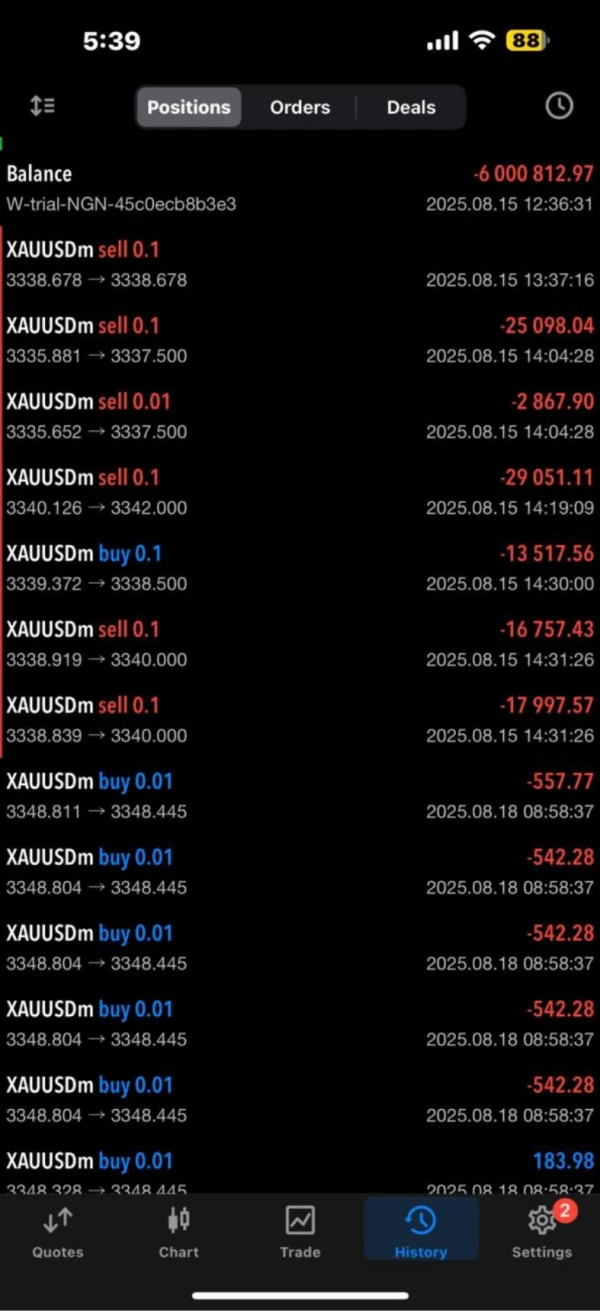Expand the buy 0.1 position losing -13 517.56
The image size is (600, 1311).
point(300,568)
